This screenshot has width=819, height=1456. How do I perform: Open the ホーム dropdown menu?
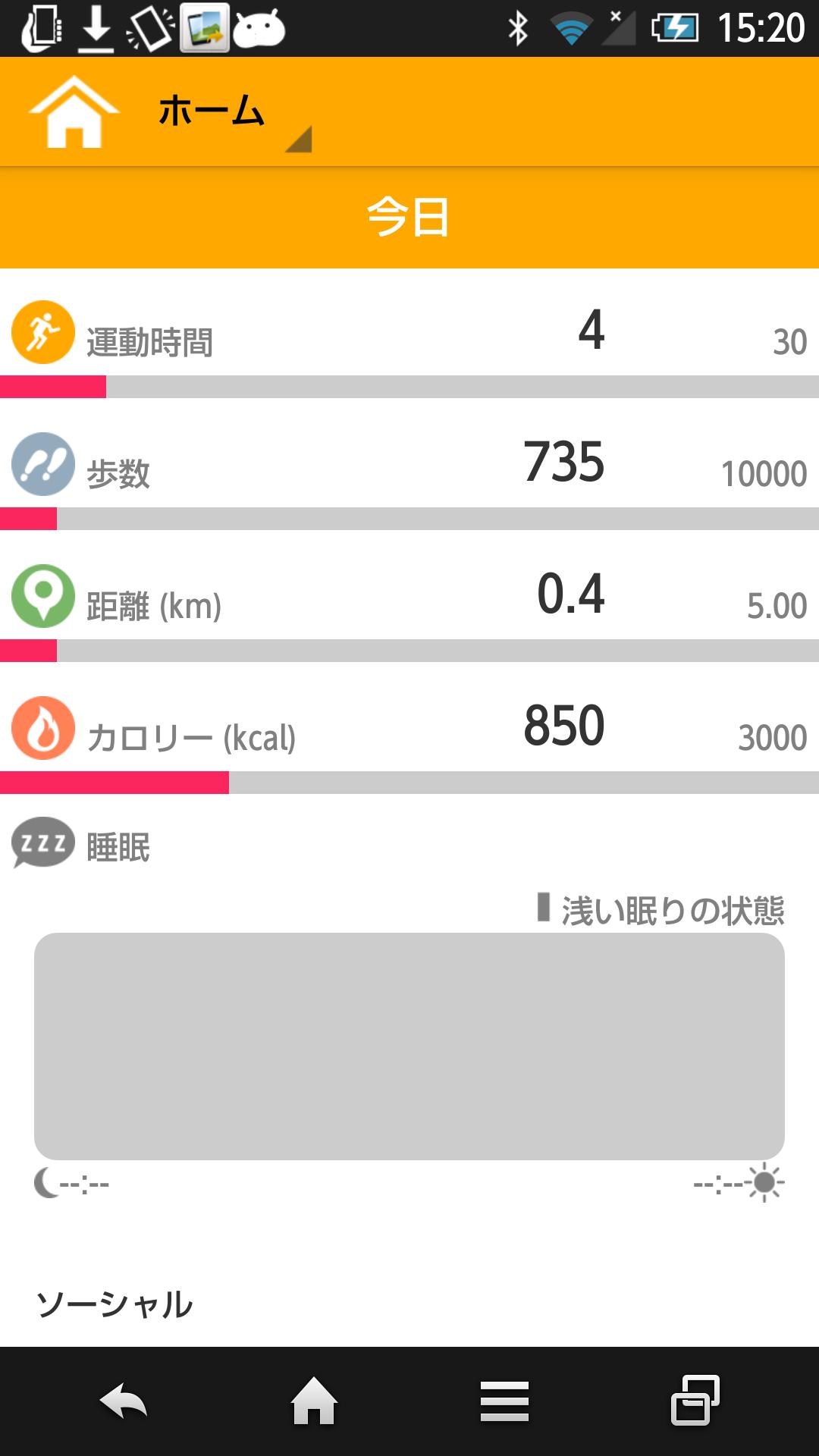(227, 114)
